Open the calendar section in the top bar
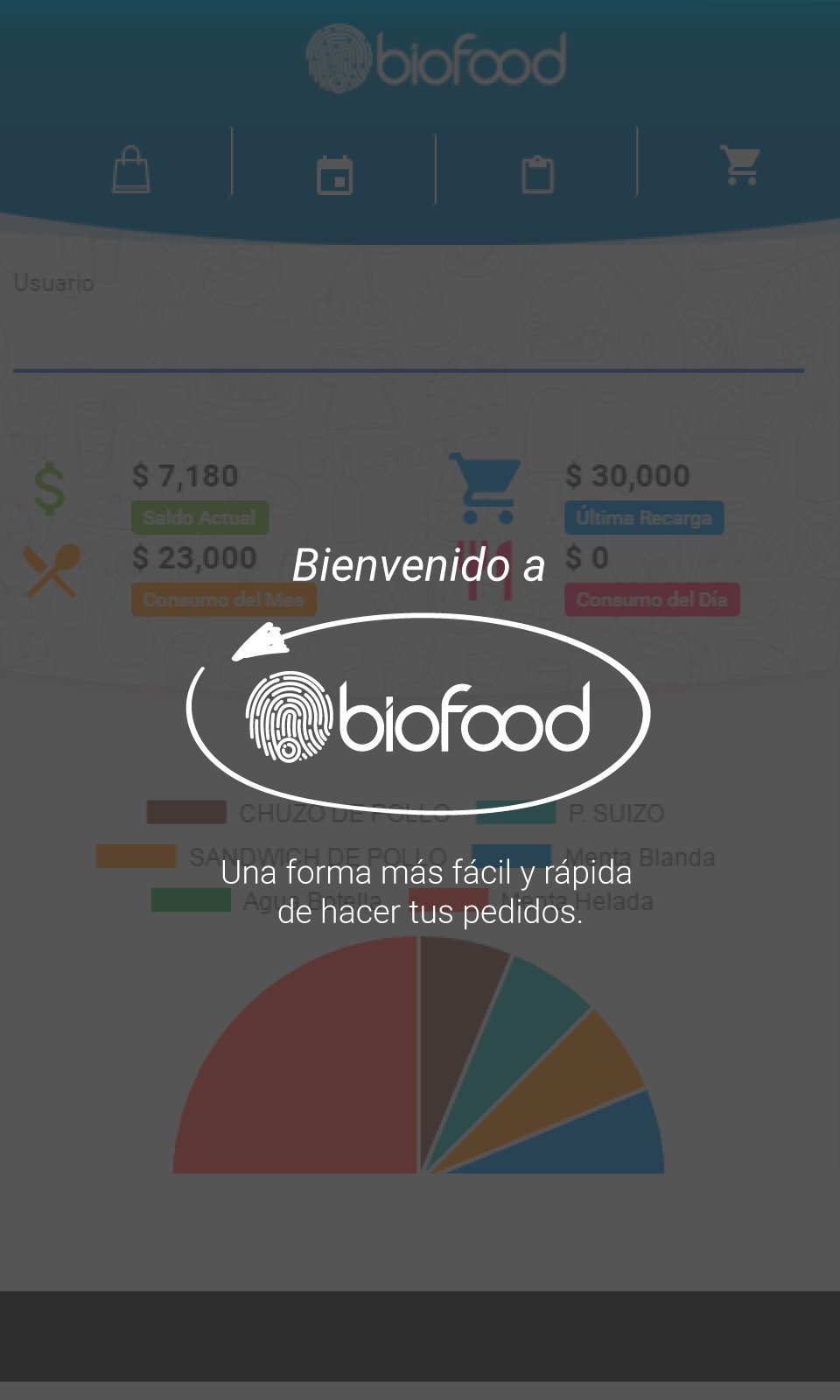Image resolution: width=840 pixels, height=1400 pixels. click(x=334, y=174)
